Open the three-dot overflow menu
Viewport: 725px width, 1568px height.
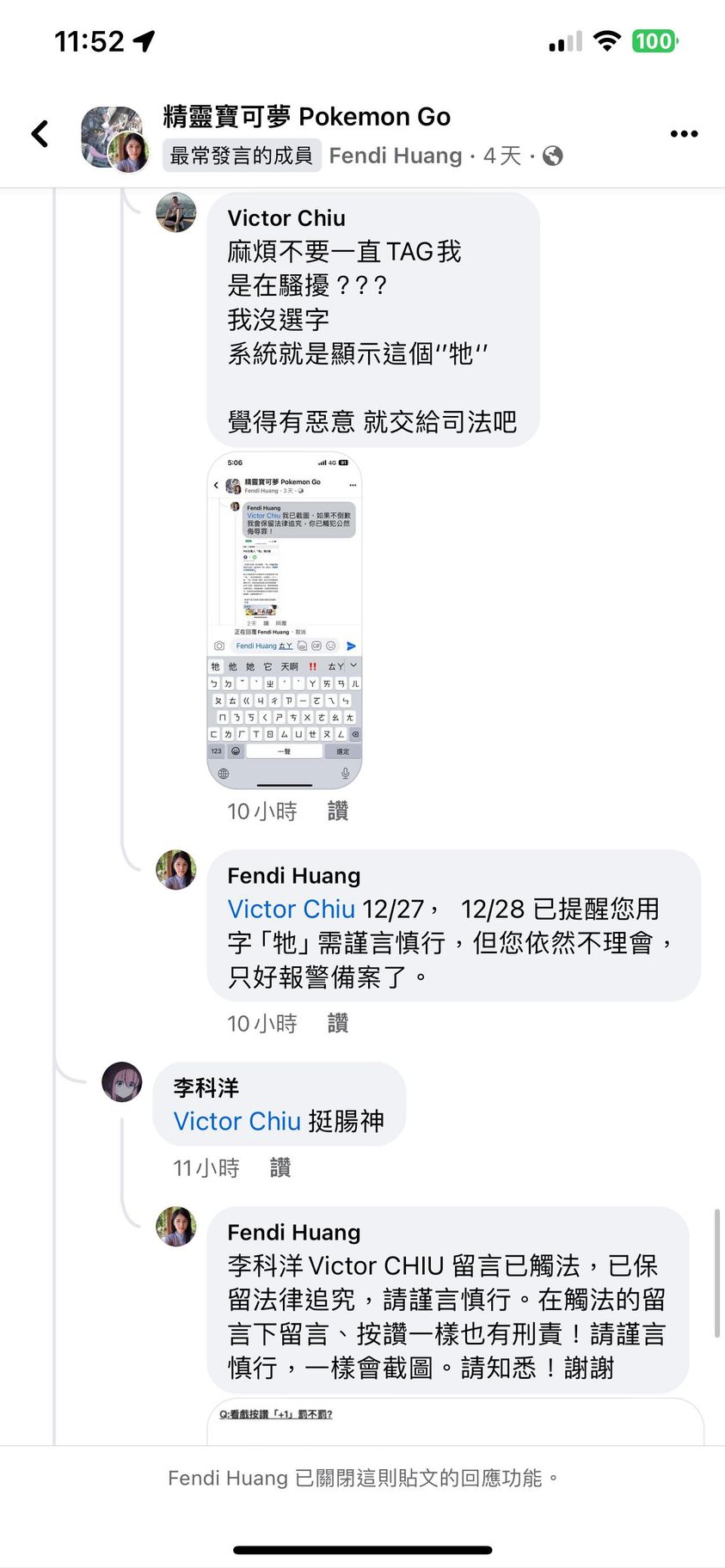pos(684,133)
